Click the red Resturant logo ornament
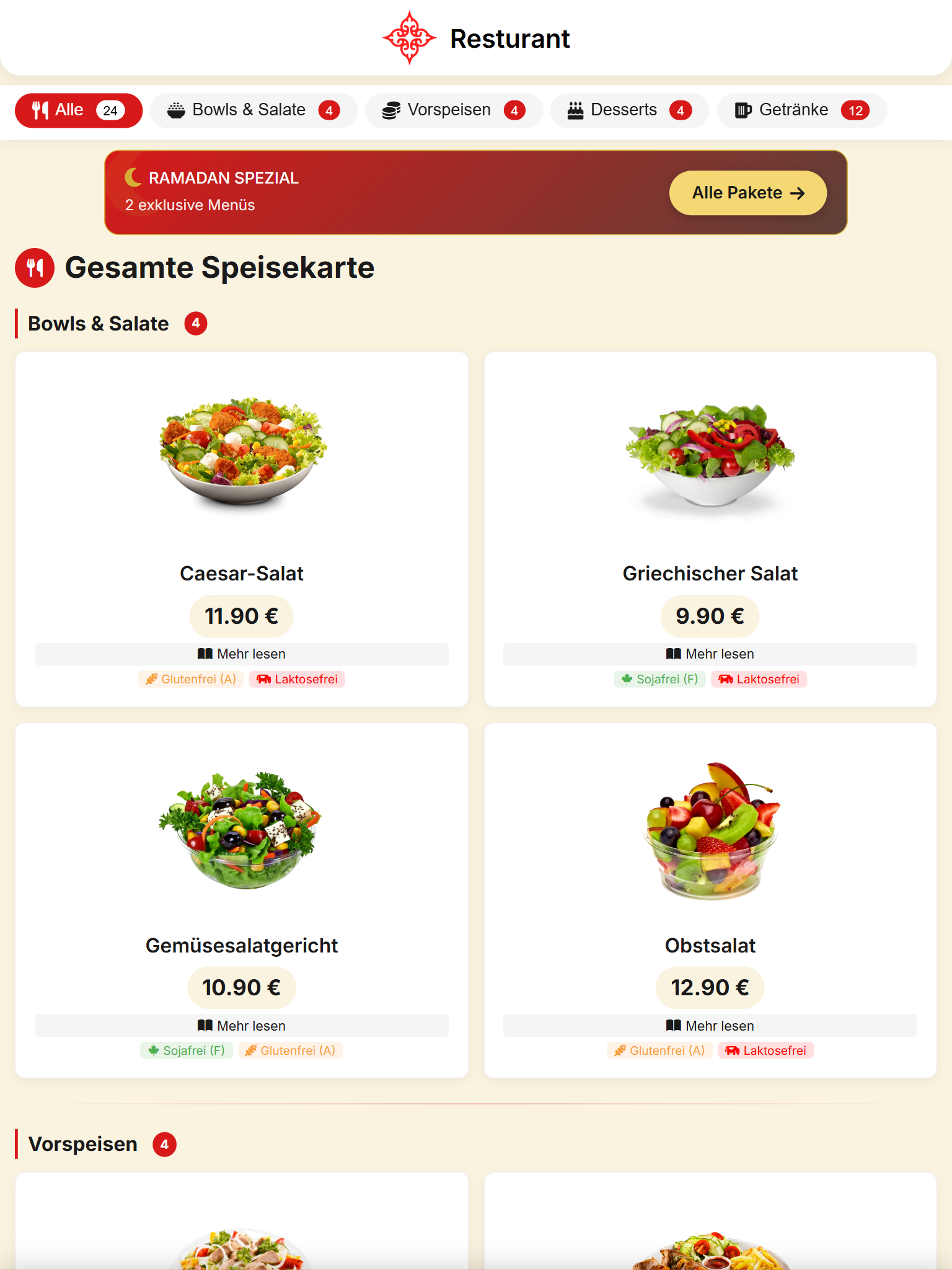This screenshot has width=952, height=1270. (x=410, y=38)
